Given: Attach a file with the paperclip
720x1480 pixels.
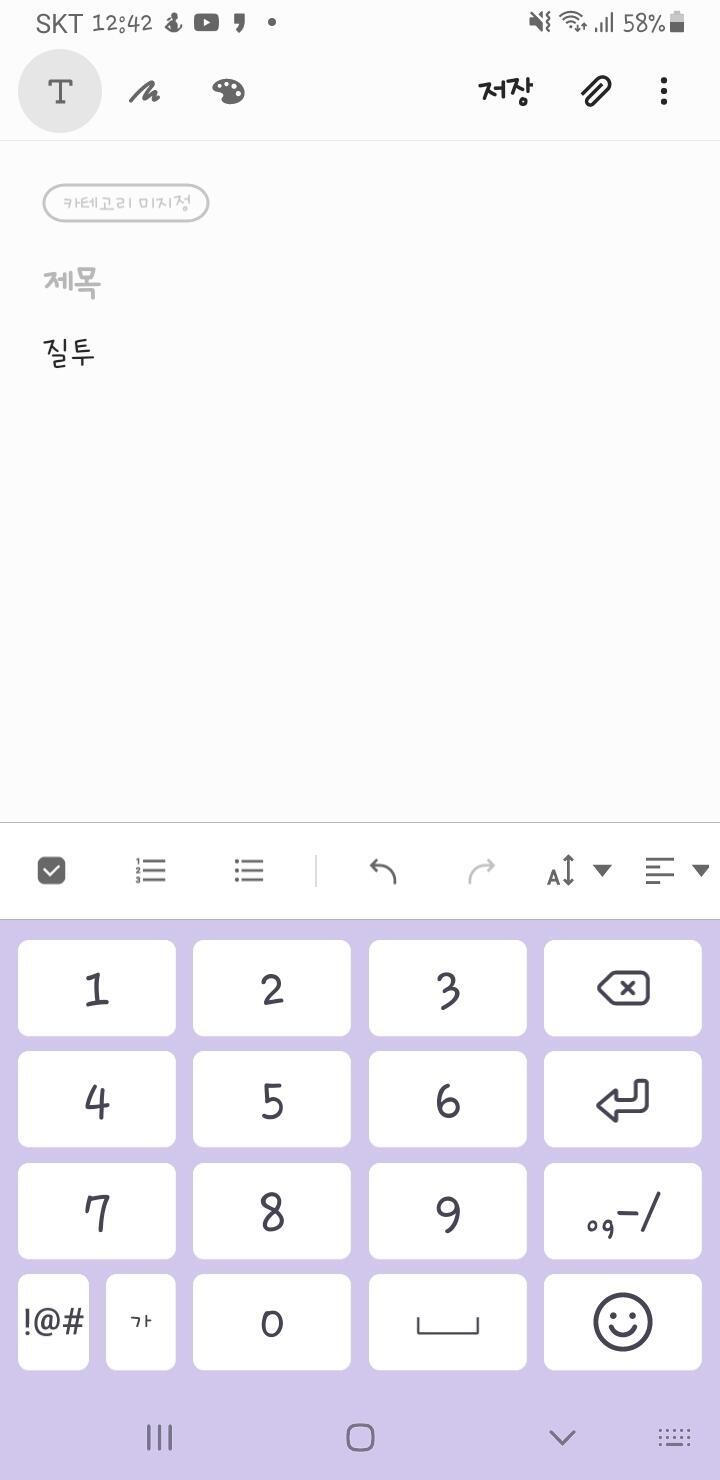Looking at the screenshot, I should [596, 91].
